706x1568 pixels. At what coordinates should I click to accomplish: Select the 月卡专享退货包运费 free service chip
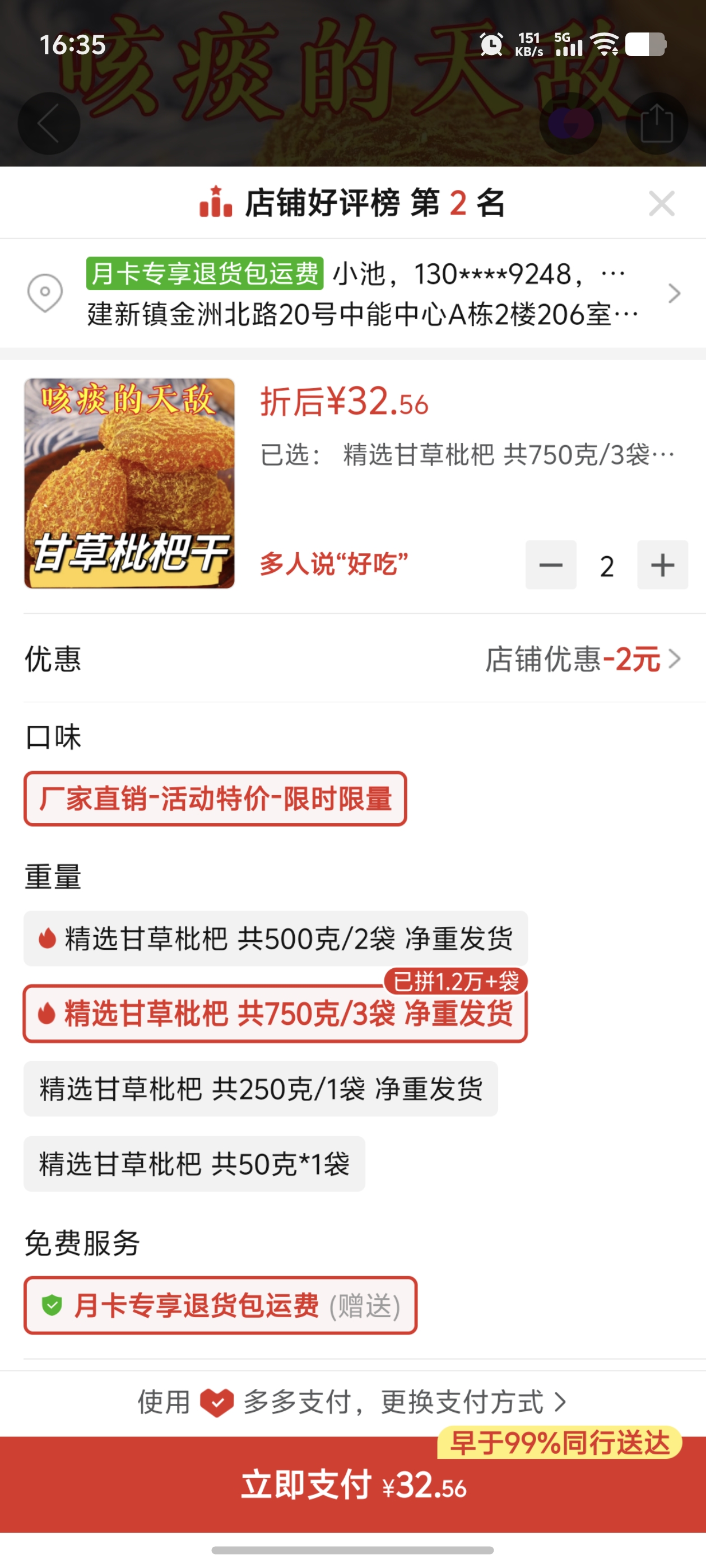[x=220, y=1306]
